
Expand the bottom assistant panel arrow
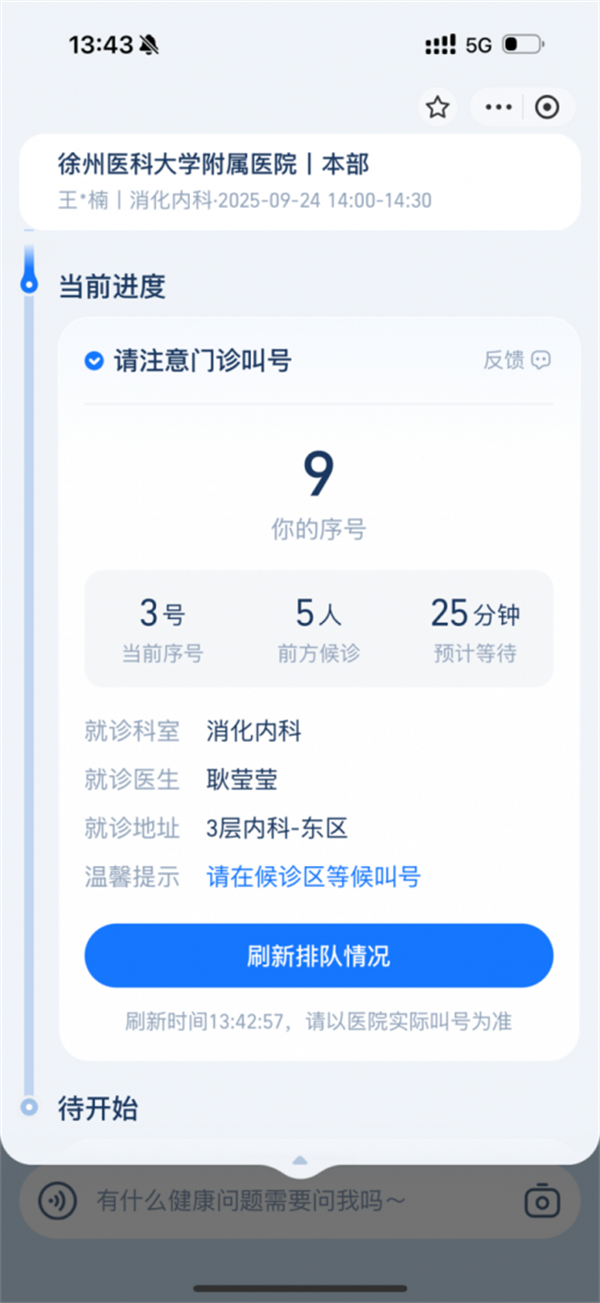coord(299,1160)
